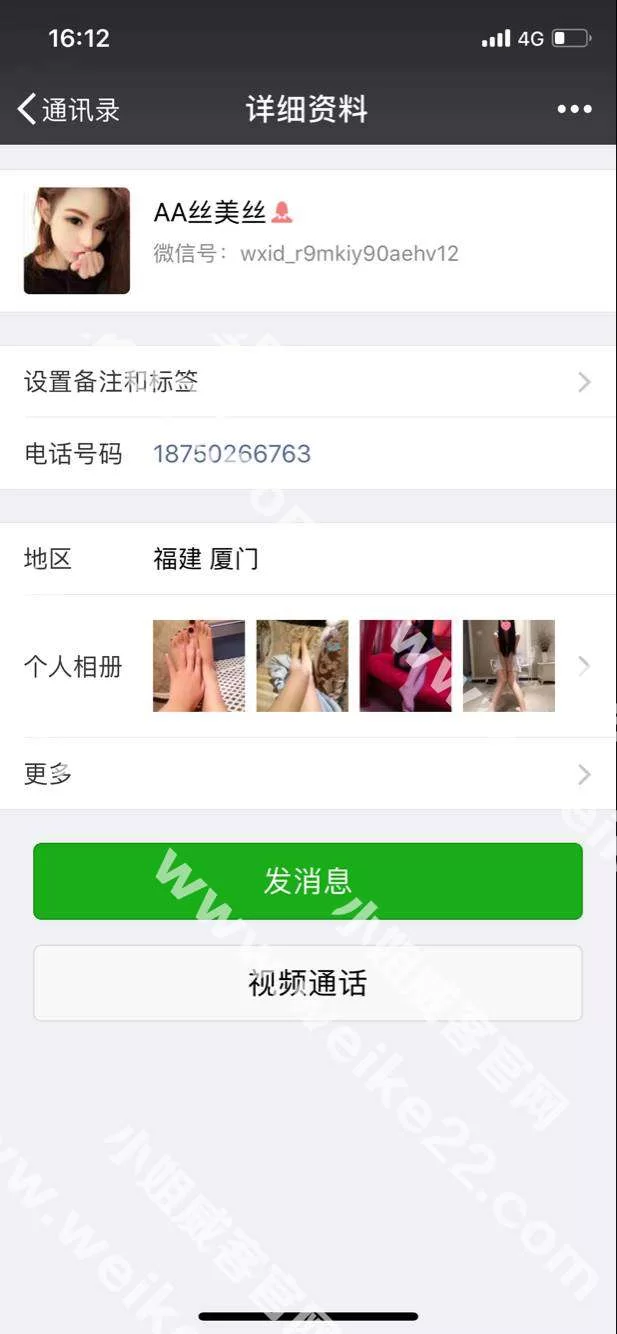This screenshot has height=1334, width=617.
Task: Open the 个人相册 photo album
Action: point(308,666)
